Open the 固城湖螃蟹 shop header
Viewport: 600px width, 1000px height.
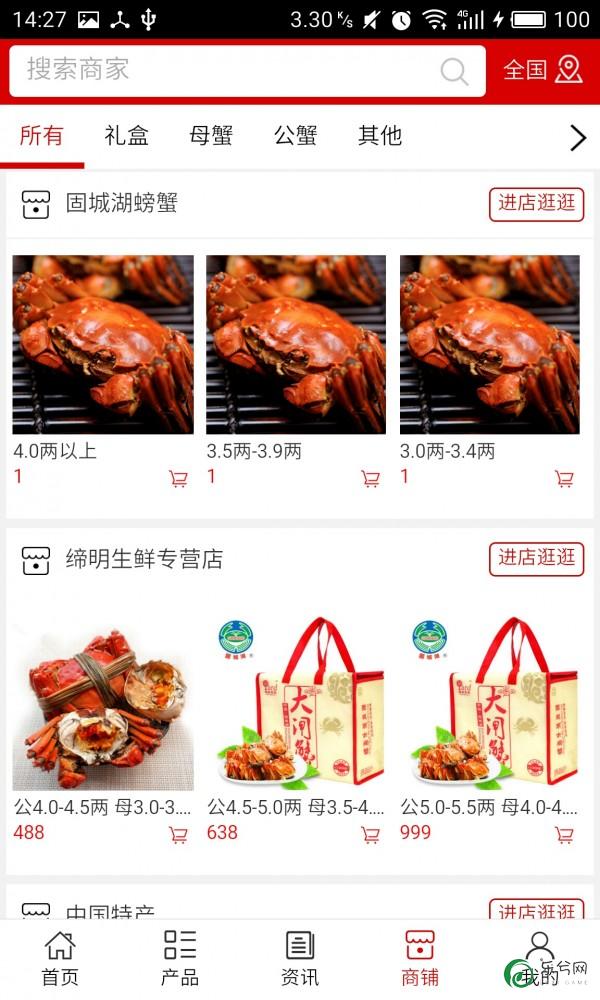[120, 204]
